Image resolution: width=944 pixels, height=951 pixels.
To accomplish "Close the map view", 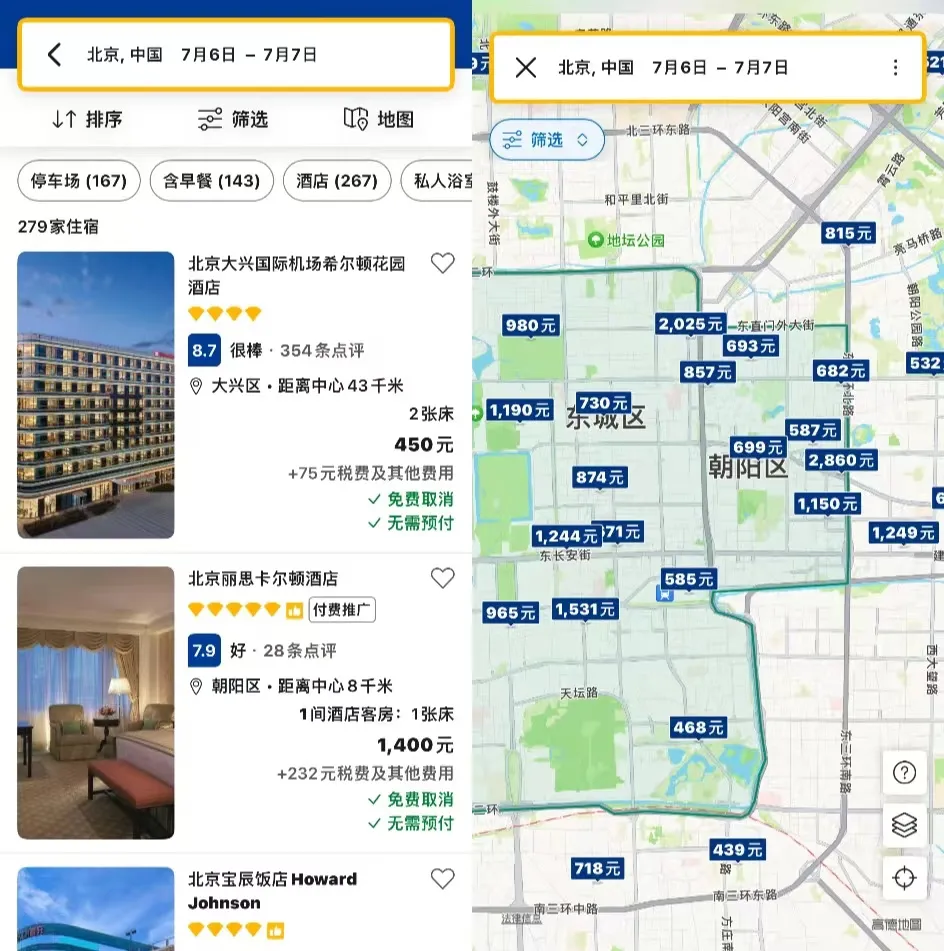I will 525,67.
